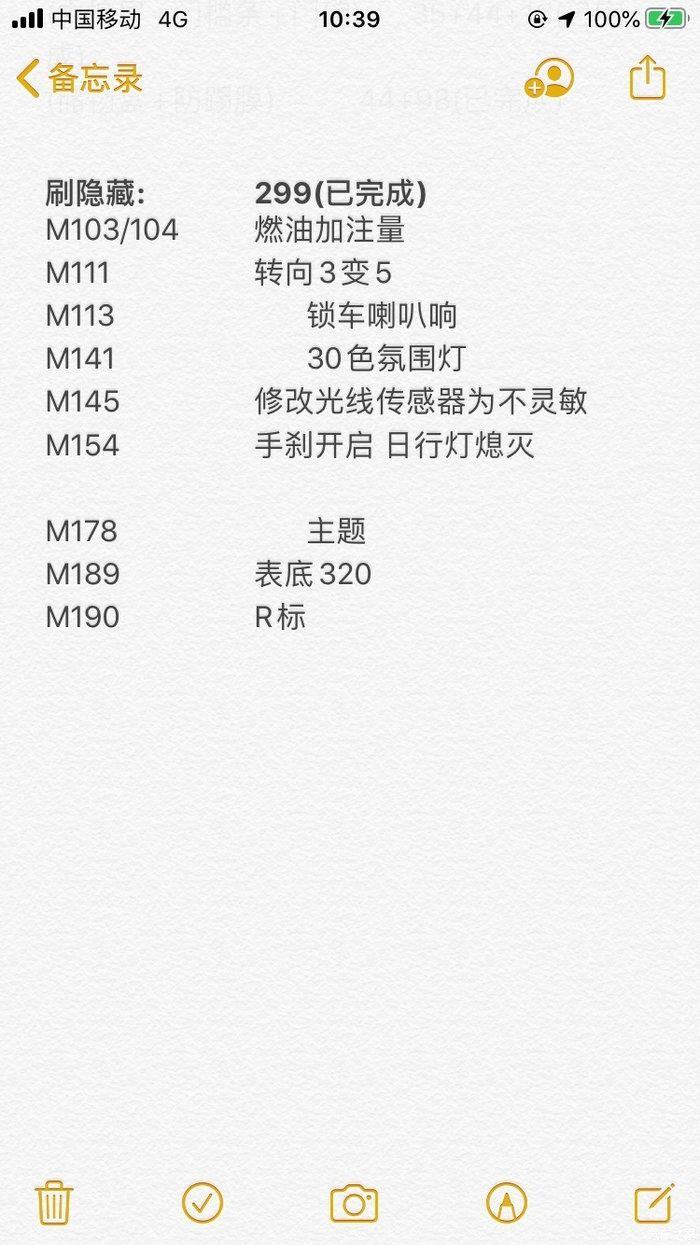
Task: Add people to this note
Action: click(x=550, y=77)
